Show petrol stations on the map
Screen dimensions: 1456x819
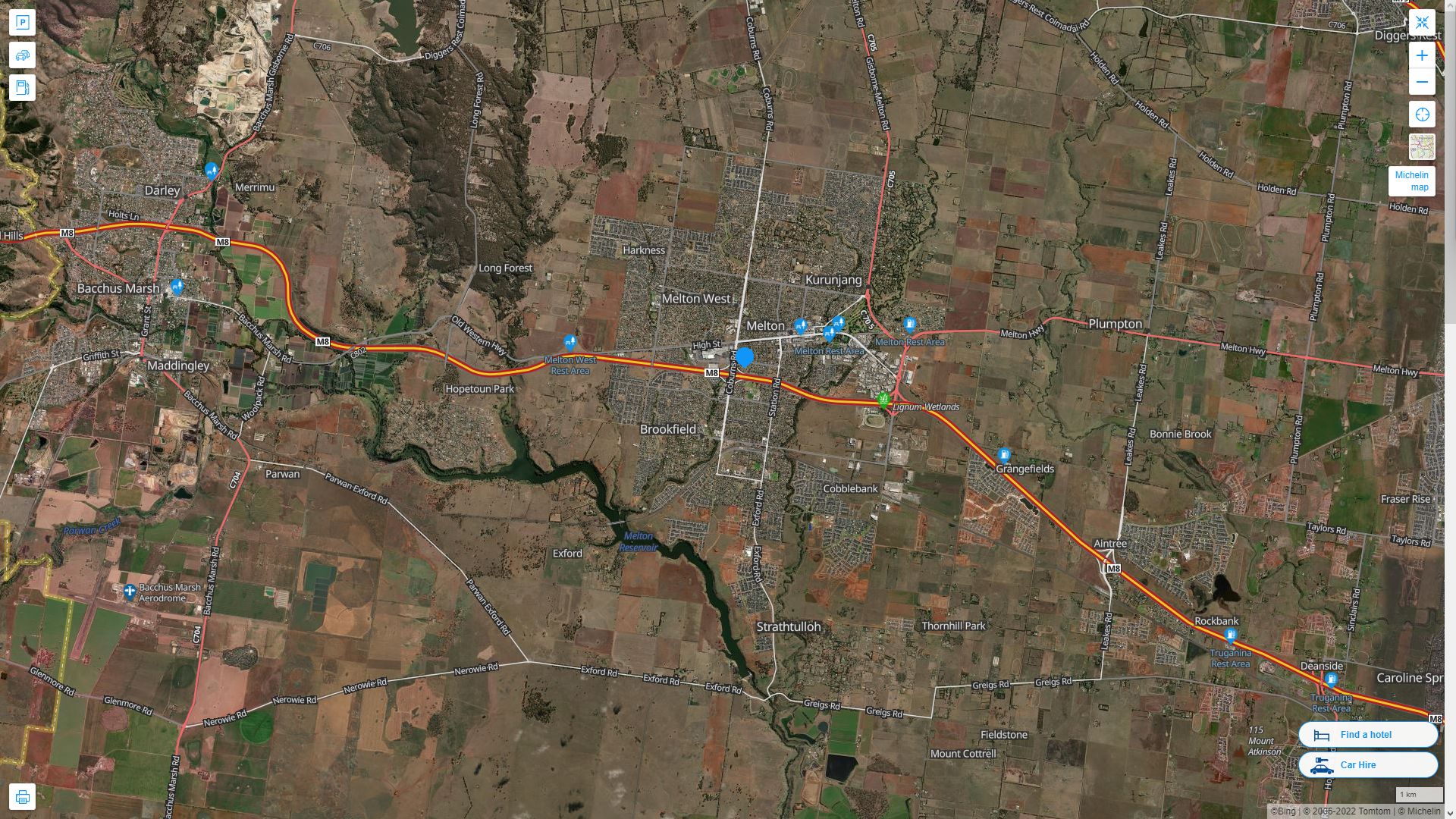(22, 88)
